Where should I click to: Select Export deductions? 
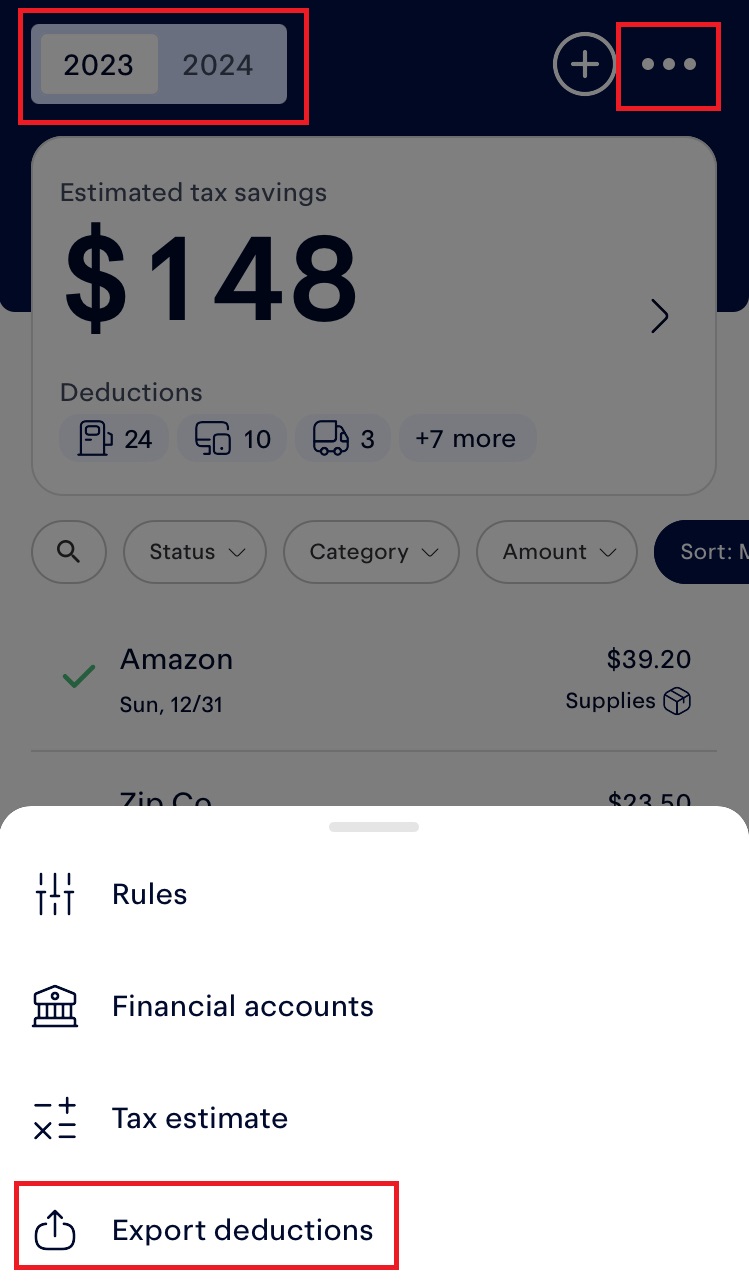[x=242, y=1230]
